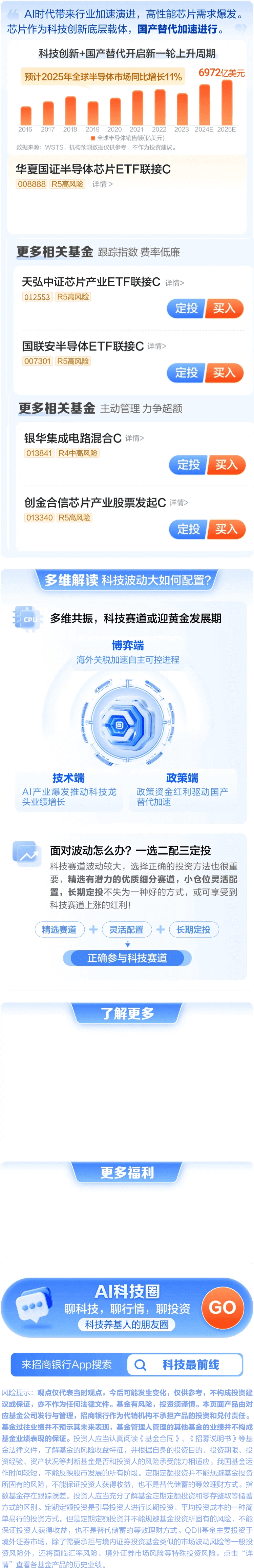Tap the GO button on AI科技圈 banner
Screen dimensions: 254x1568
(222, 1308)
